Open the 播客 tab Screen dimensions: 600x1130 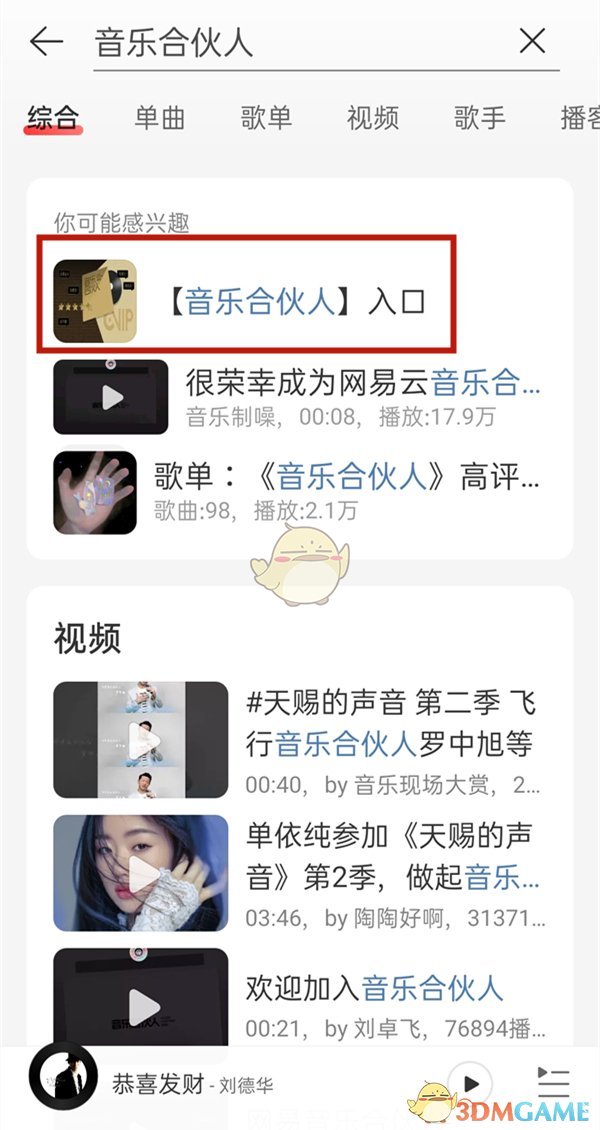point(578,118)
